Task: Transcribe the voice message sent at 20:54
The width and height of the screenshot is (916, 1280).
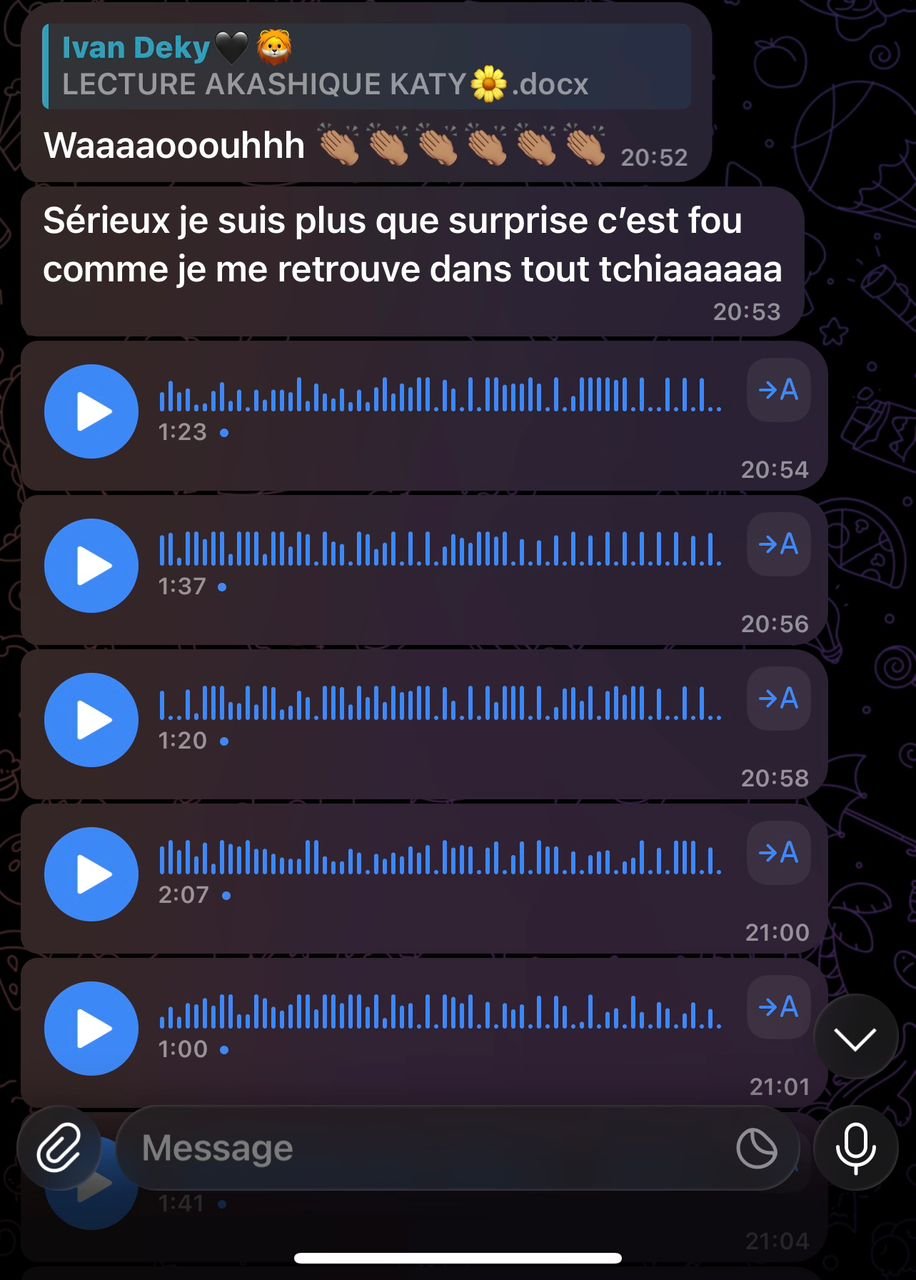Action: (778, 390)
